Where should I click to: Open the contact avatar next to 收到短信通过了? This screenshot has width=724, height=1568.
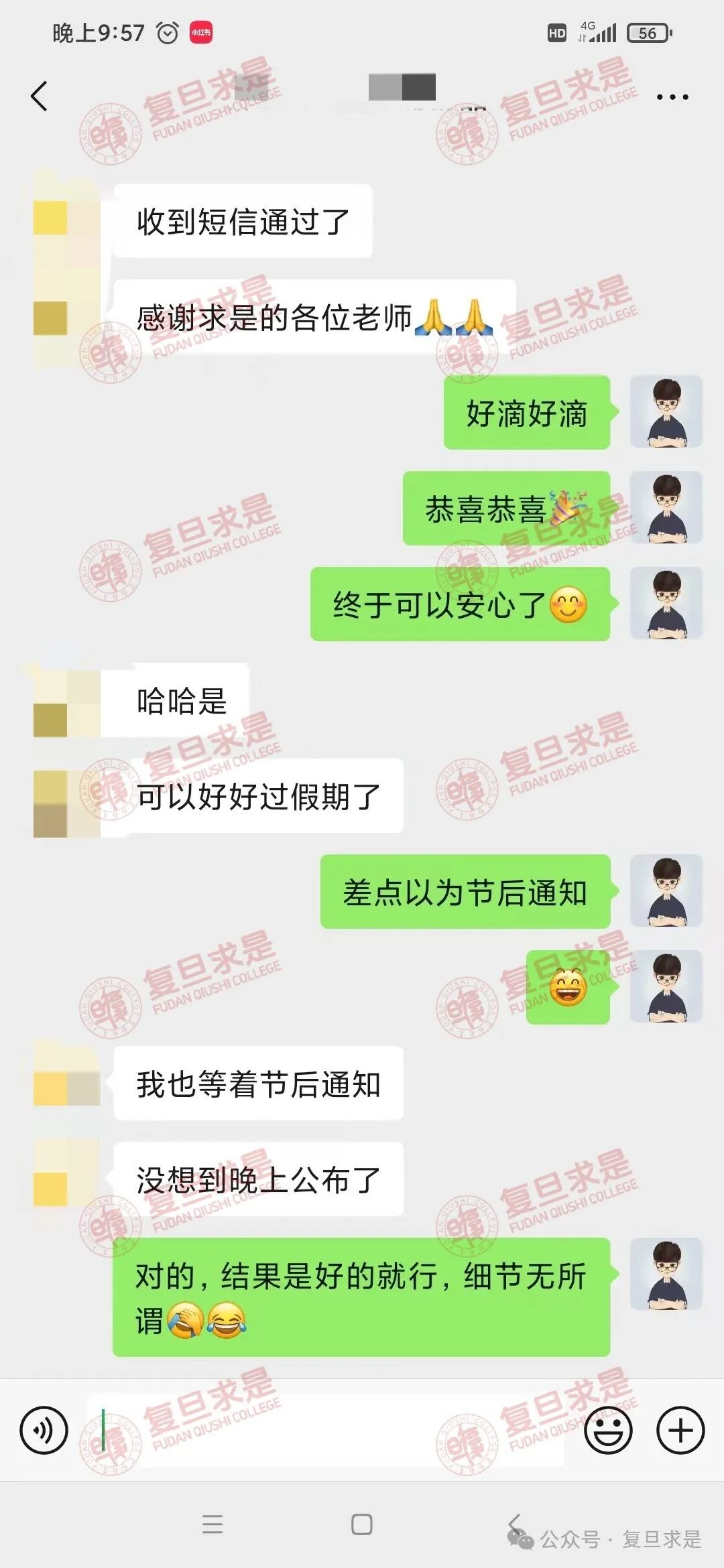(x=66, y=218)
